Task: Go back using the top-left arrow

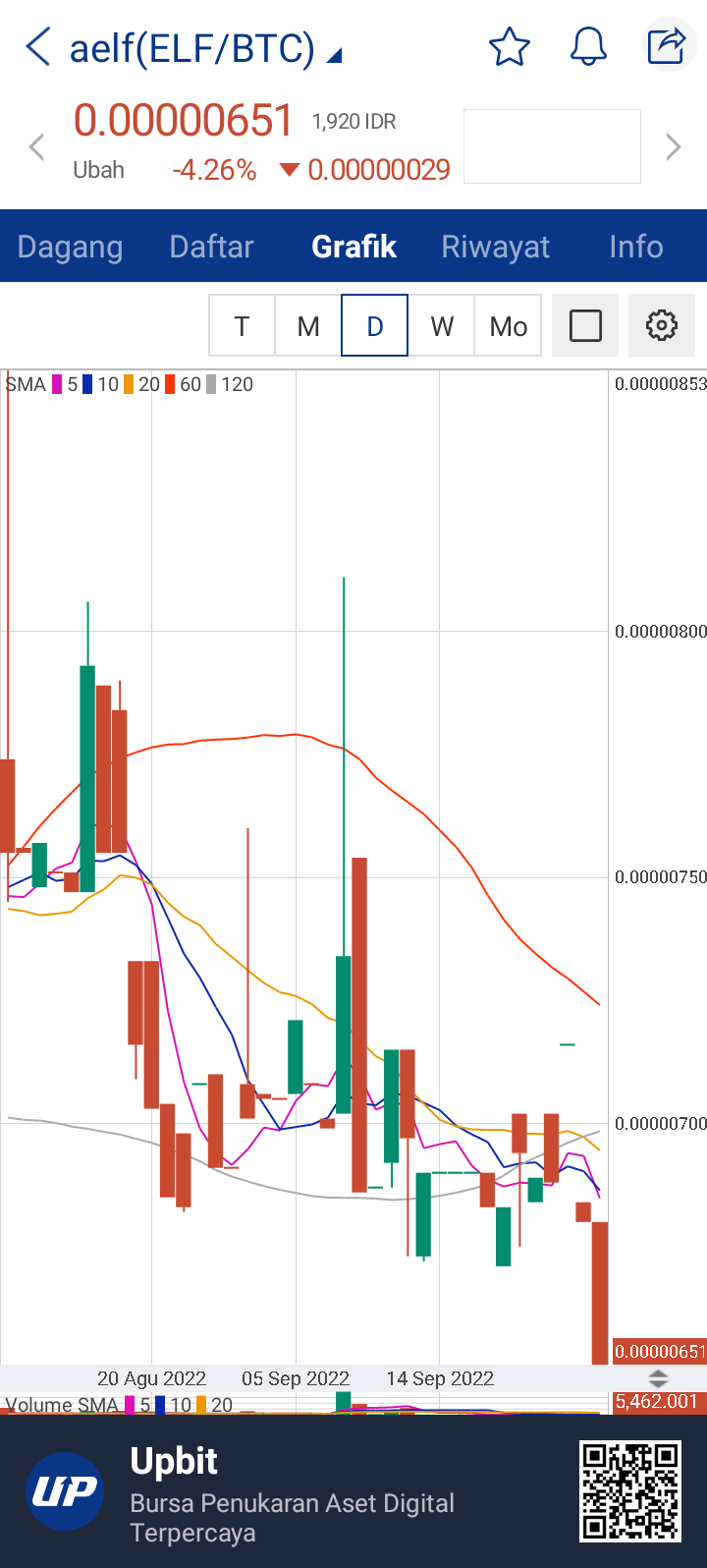Action: pos(37,46)
